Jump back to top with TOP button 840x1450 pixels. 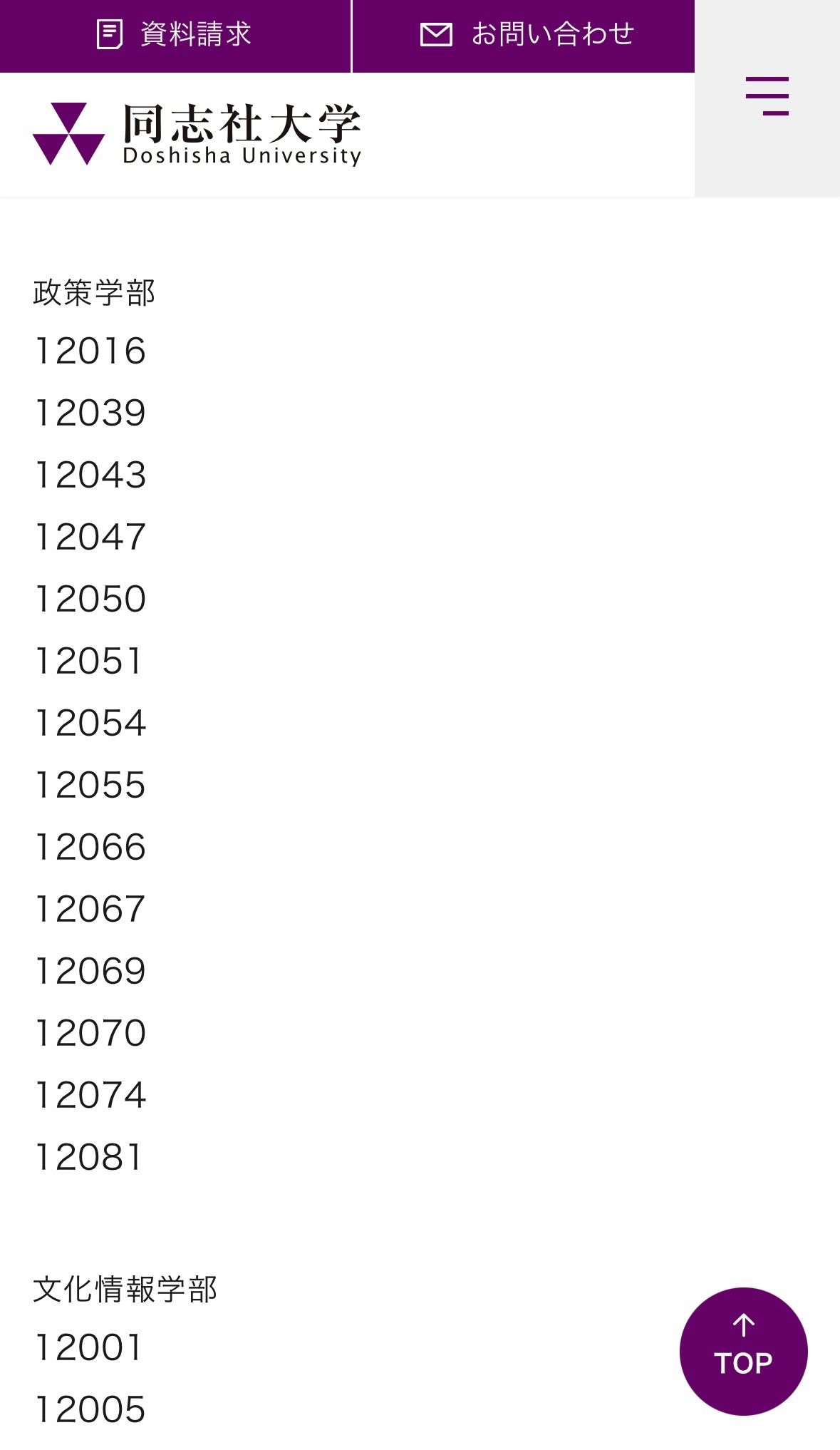pos(743,1351)
